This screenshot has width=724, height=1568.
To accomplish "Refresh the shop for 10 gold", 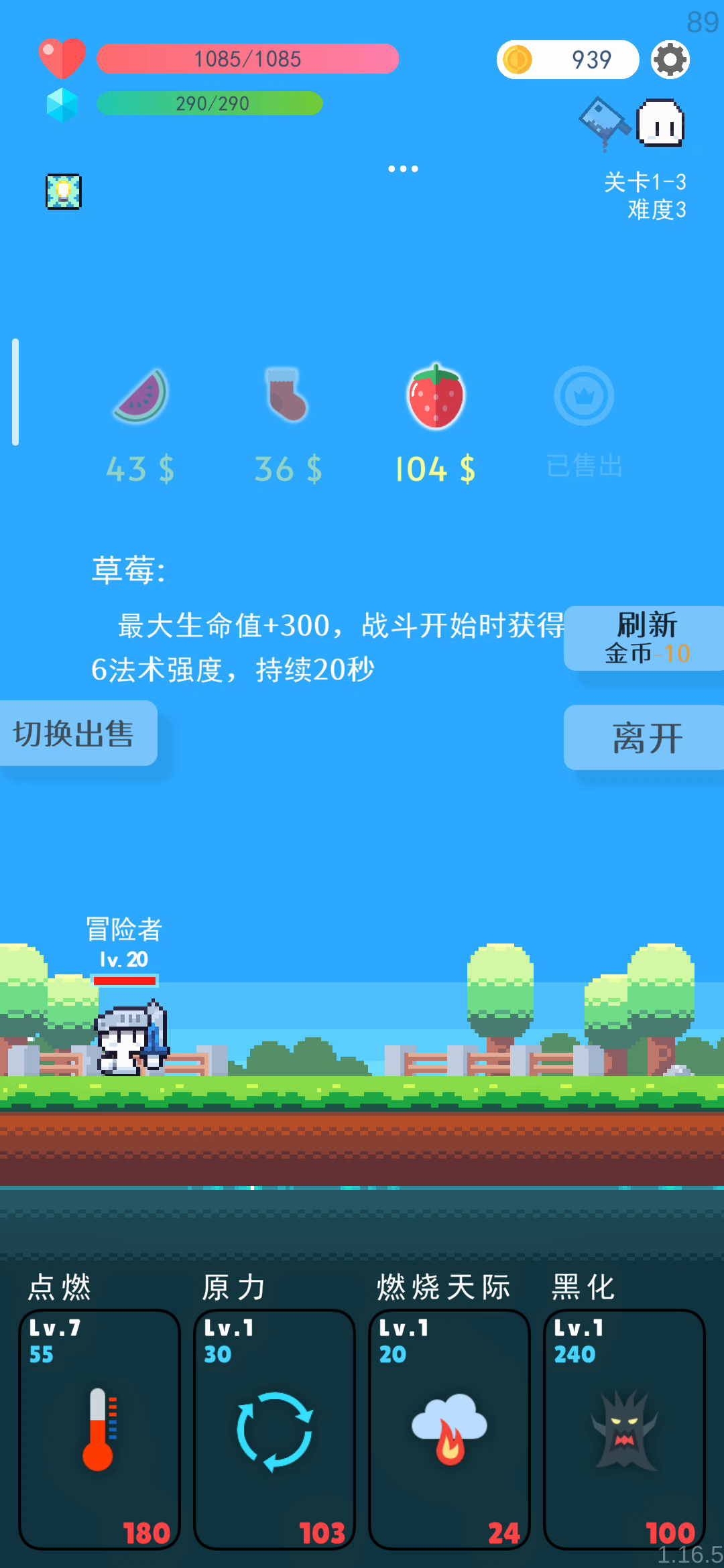I will click(x=645, y=638).
